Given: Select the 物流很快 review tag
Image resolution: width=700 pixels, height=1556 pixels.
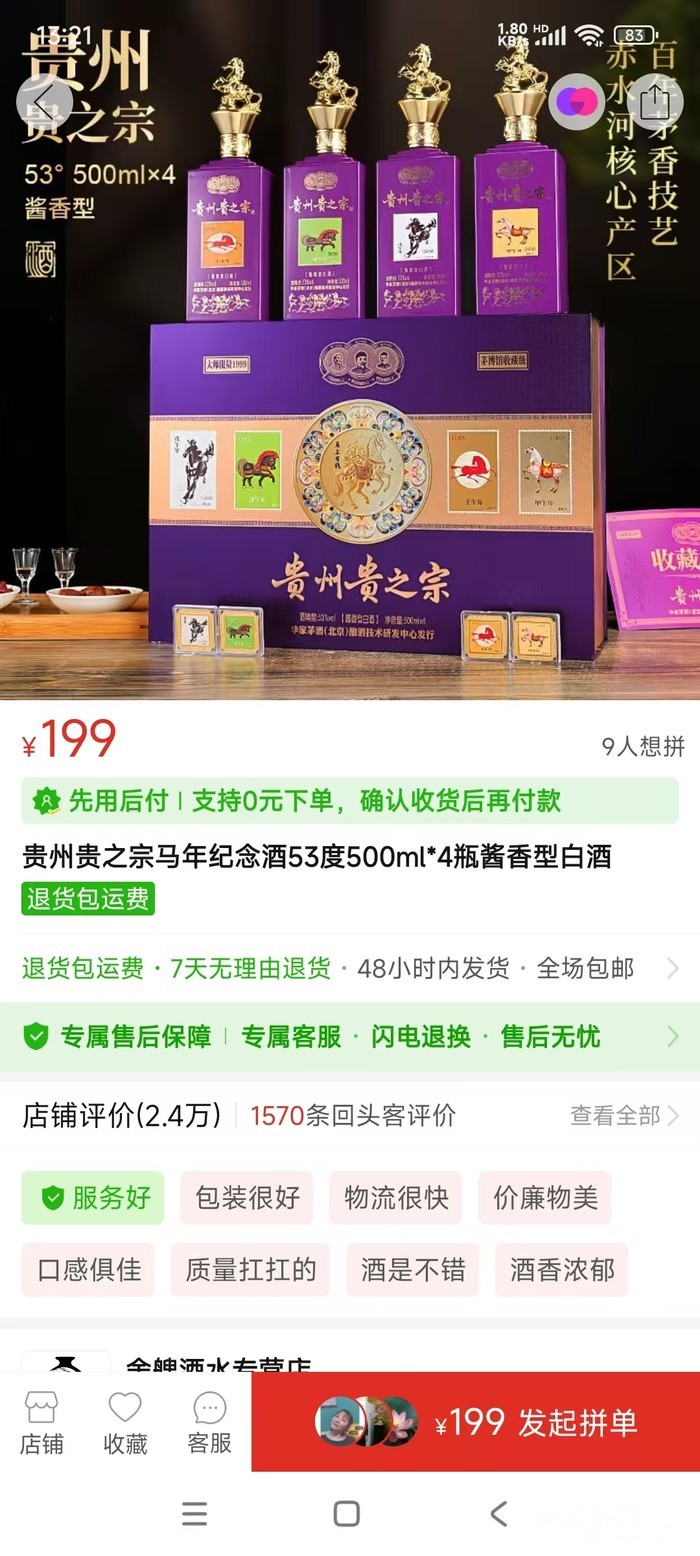Looking at the screenshot, I should [x=396, y=1198].
